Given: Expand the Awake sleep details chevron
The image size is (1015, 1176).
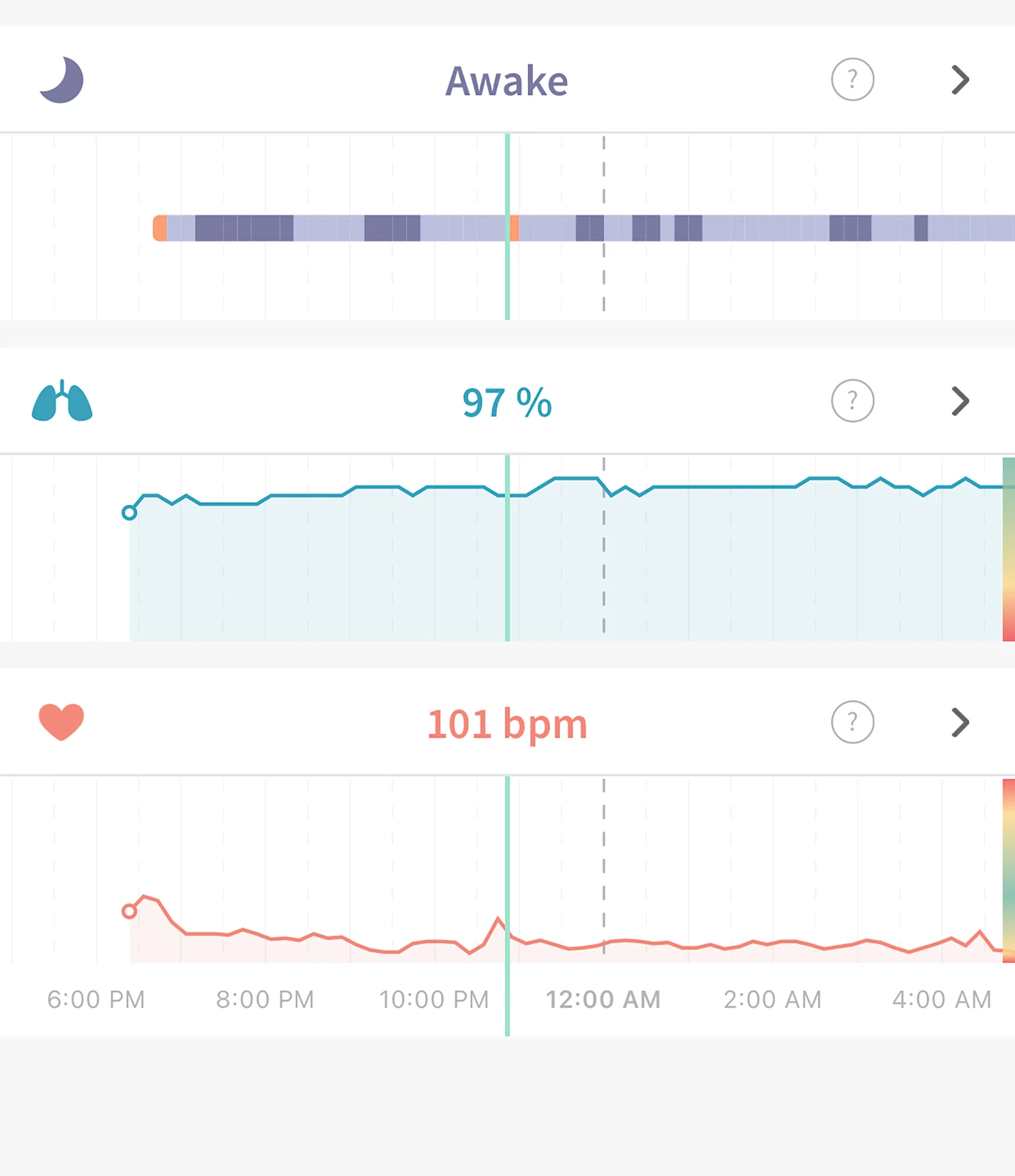Looking at the screenshot, I should [960, 79].
